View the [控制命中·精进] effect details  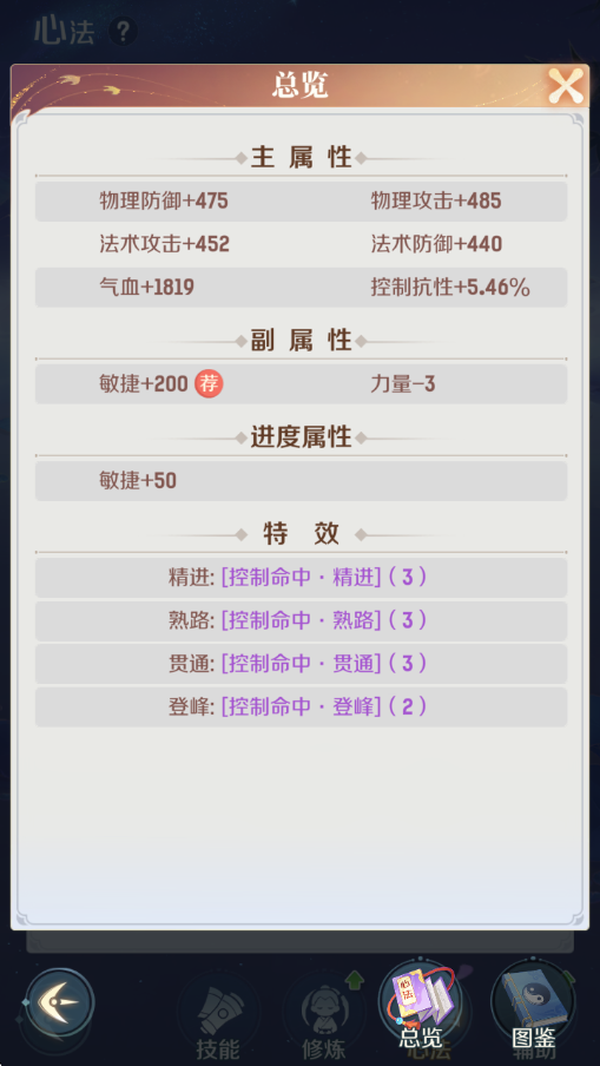pyautogui.click(x=302, y=577)
